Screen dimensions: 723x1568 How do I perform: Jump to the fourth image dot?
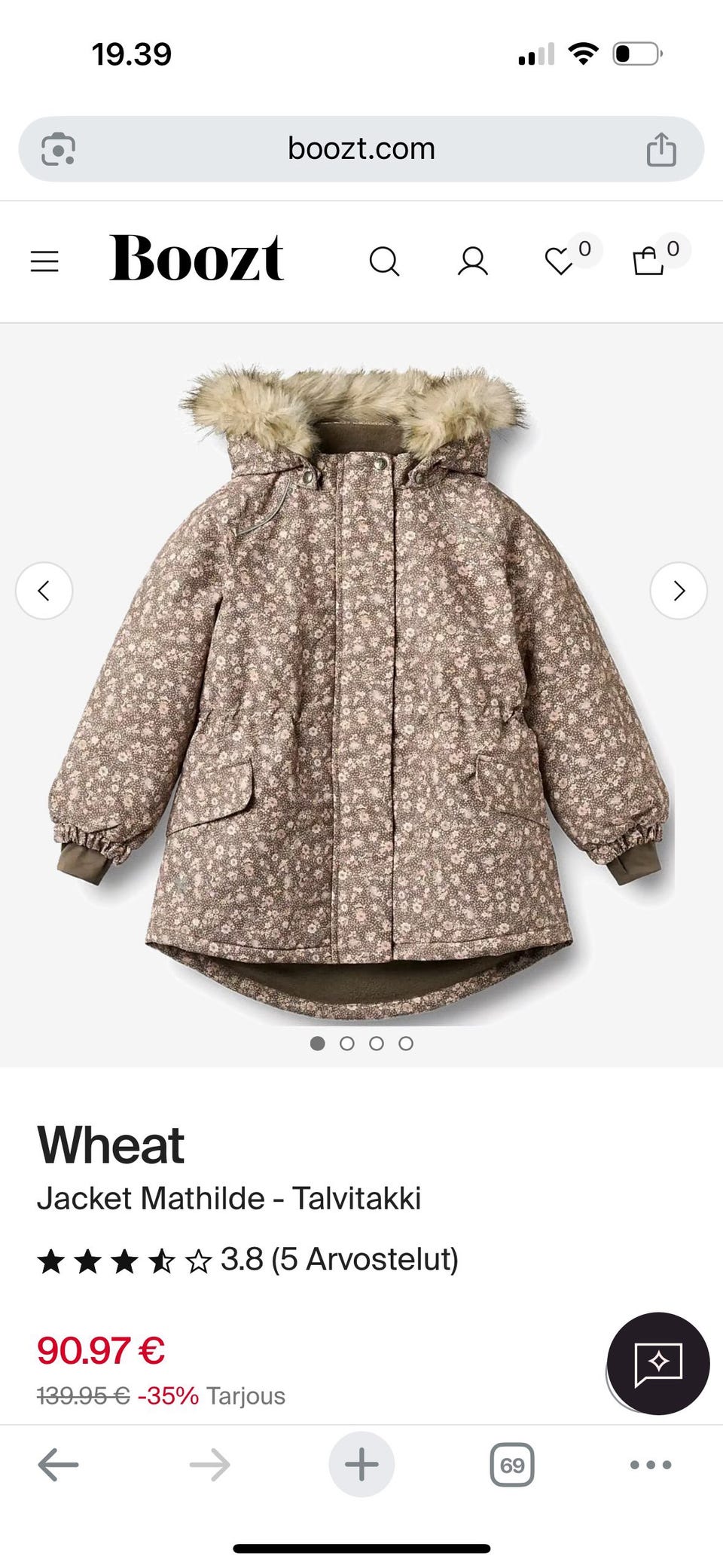(406, 1044)
